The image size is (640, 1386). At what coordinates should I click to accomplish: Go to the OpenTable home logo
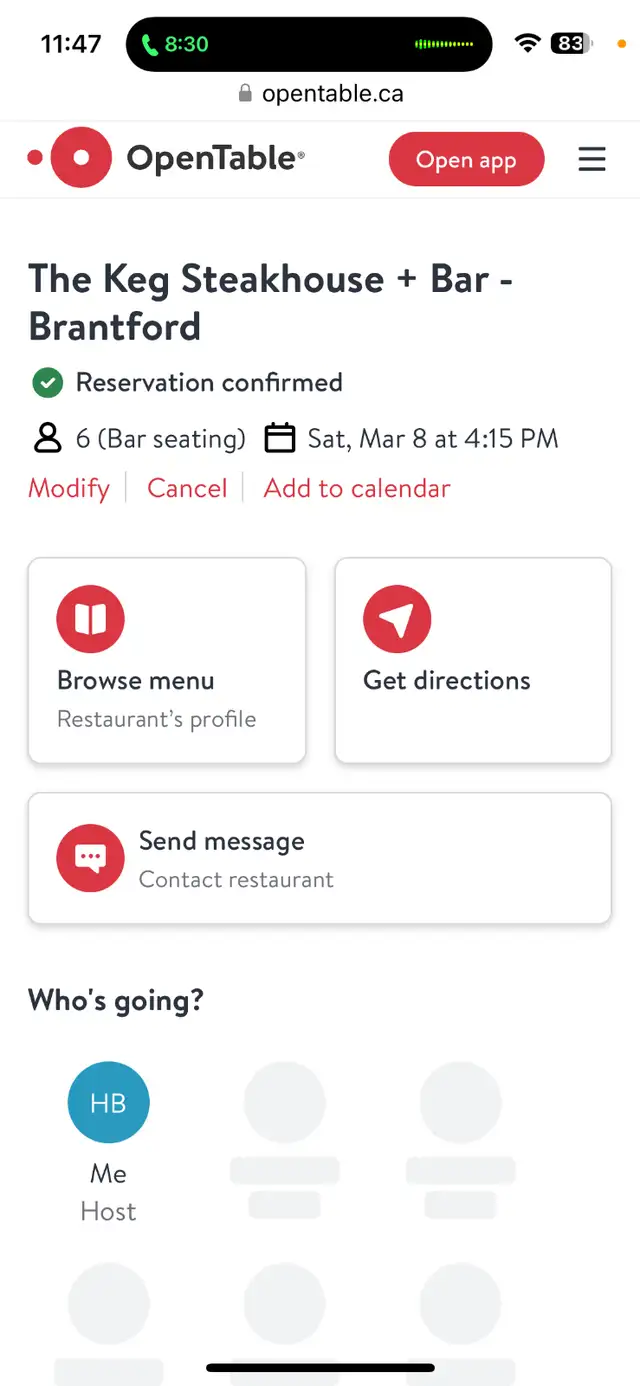166,158
